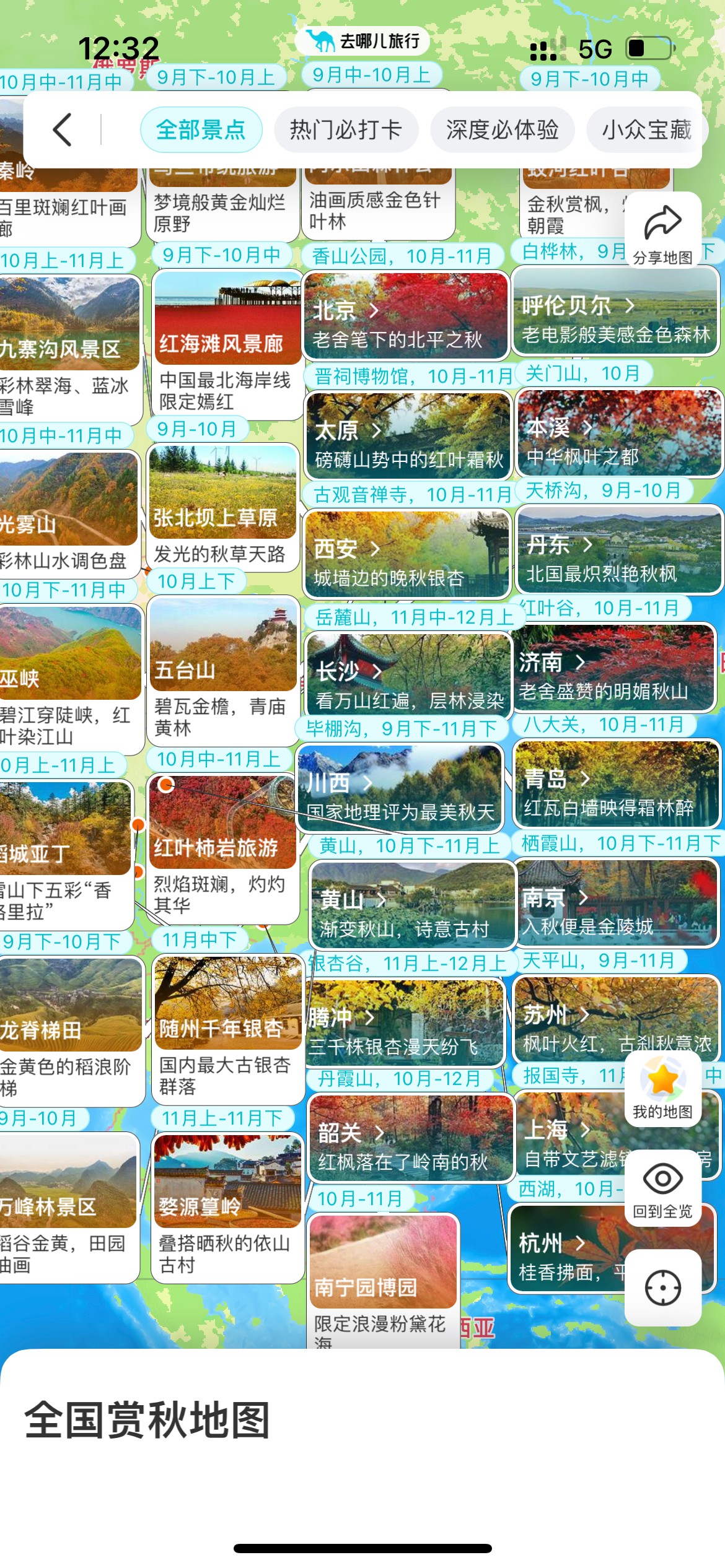This screenshot has width=725, height=1568.
Task: Open the 北京 autumn card
Action: pos(406,317)
